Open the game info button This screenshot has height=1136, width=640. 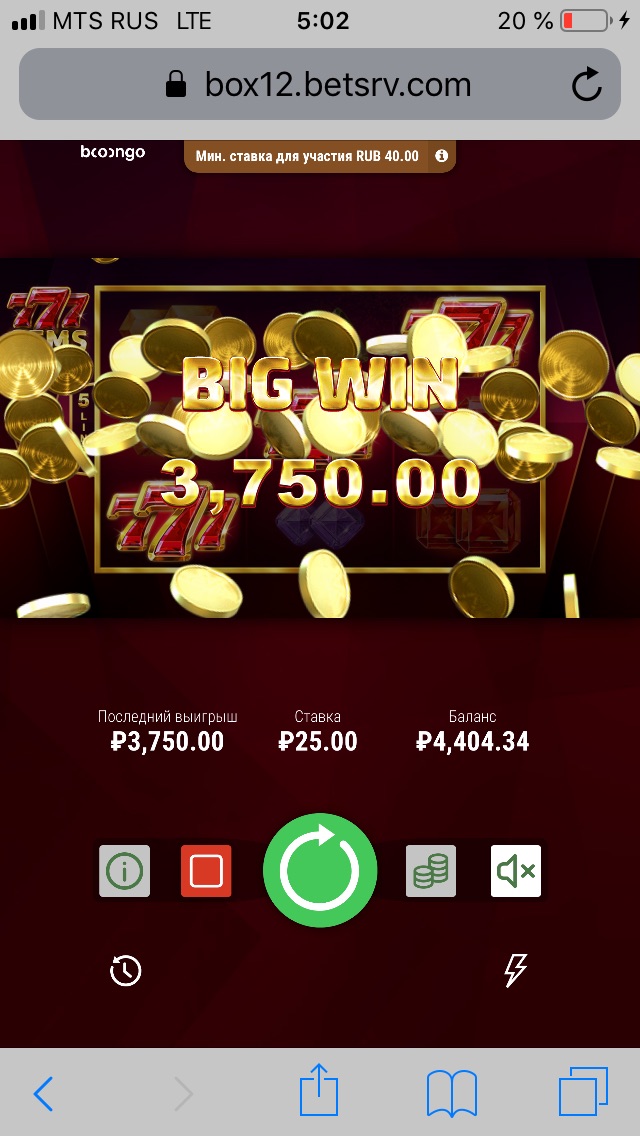(125, 871)
